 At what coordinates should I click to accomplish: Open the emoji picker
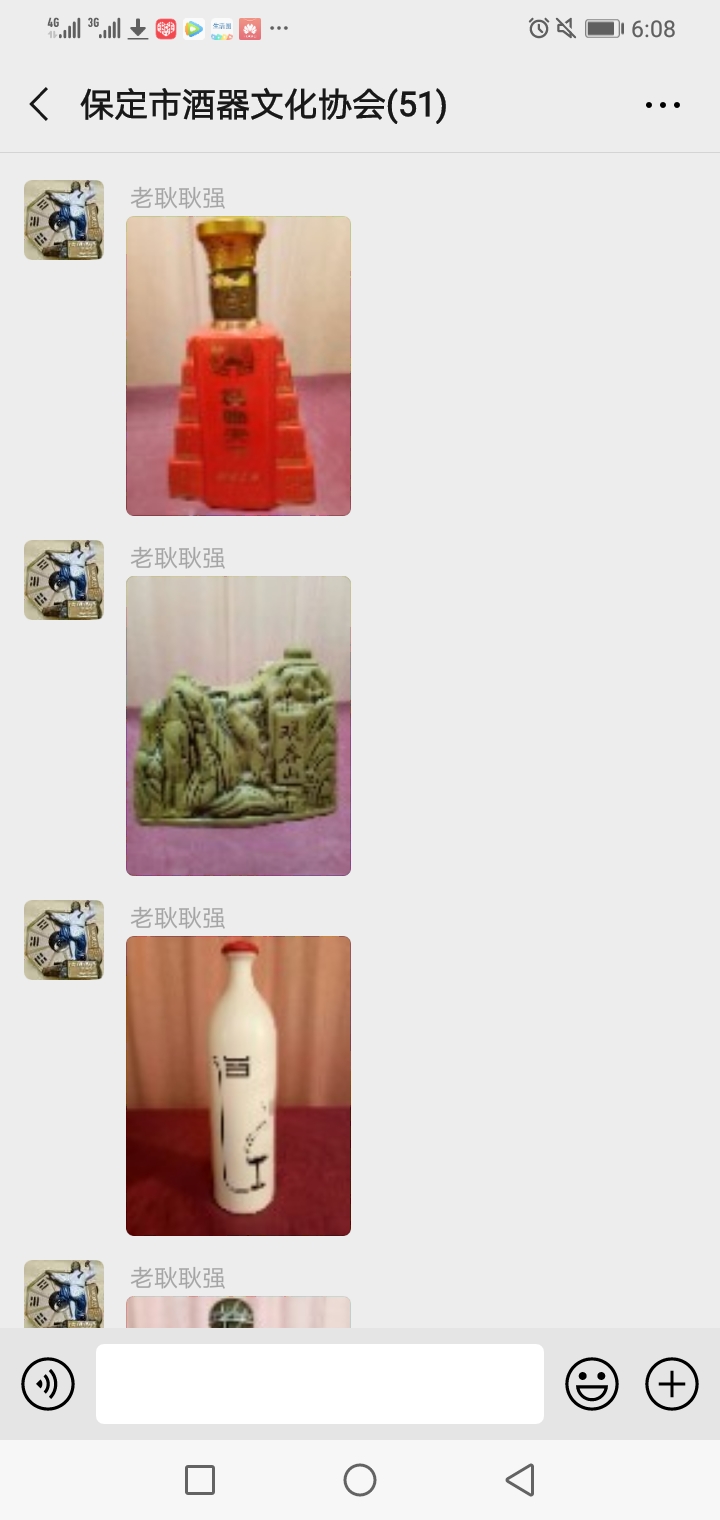pos(592,1384)
